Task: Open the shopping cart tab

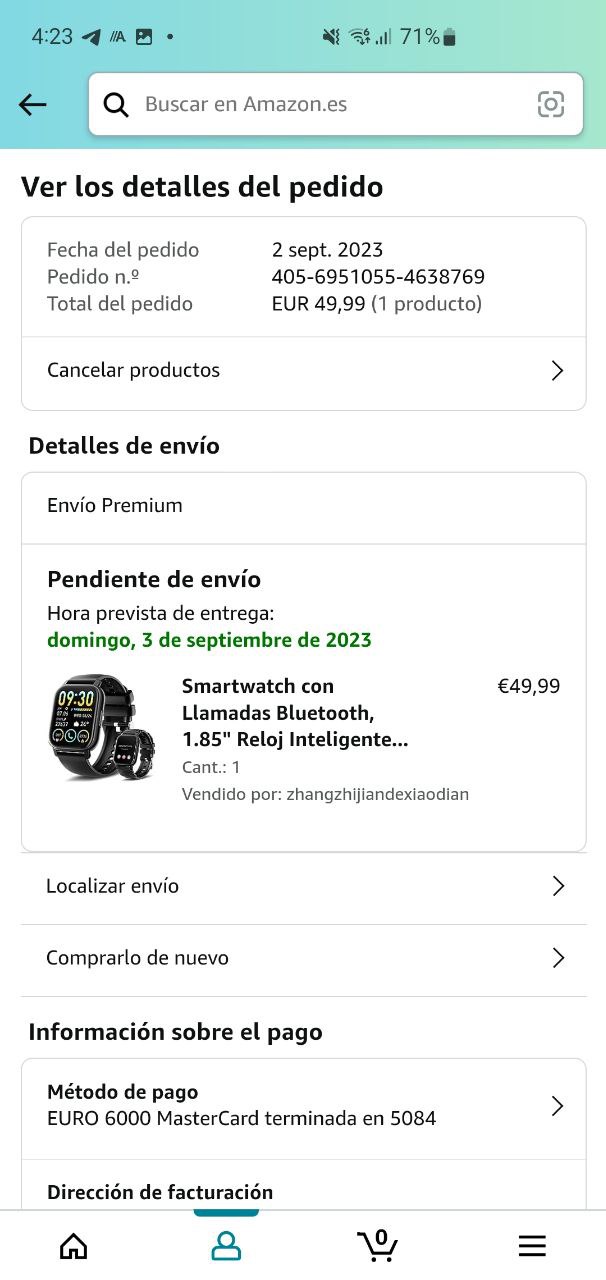Action: pyautogui.click(x=378, y=1245)
